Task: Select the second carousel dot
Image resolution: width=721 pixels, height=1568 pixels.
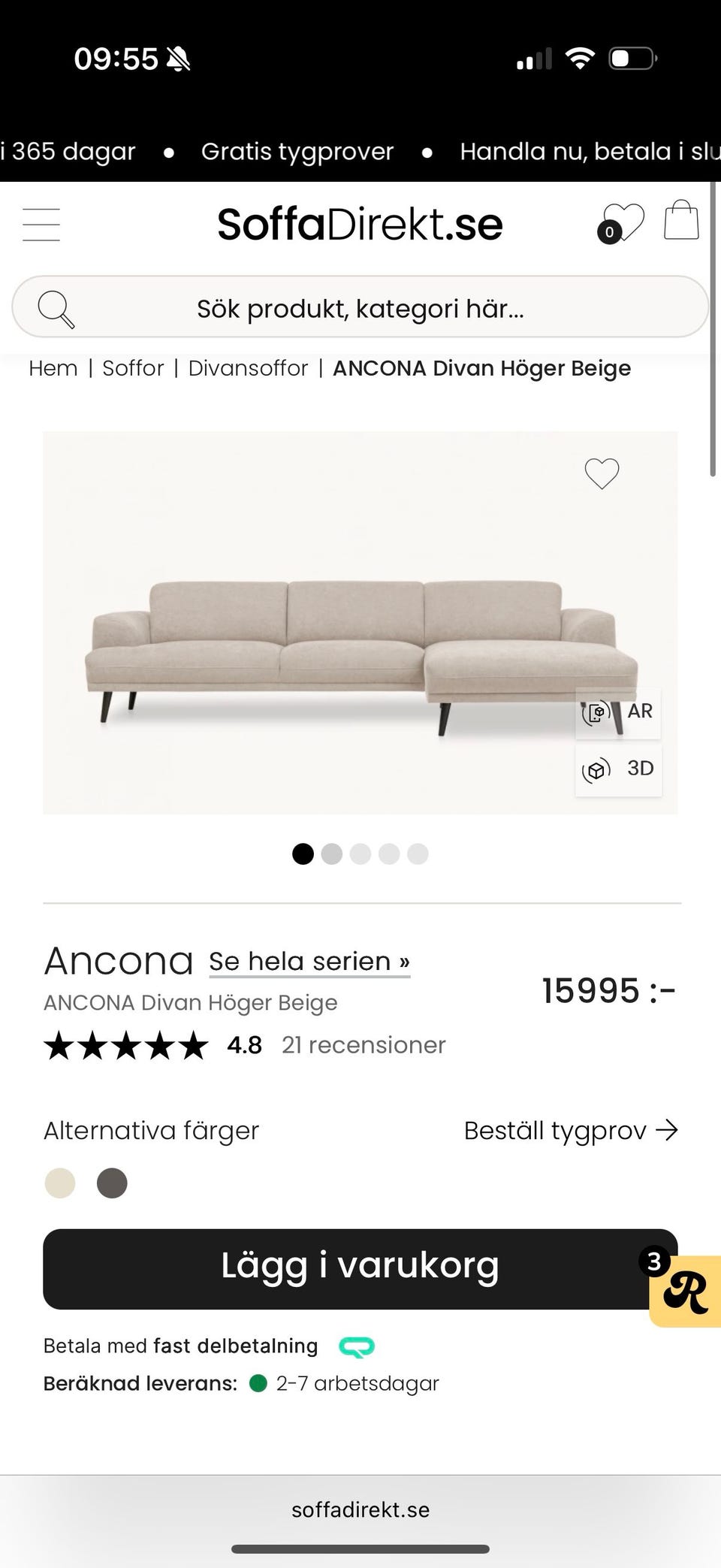Action: pyautogui.click(x=331, y=853)
